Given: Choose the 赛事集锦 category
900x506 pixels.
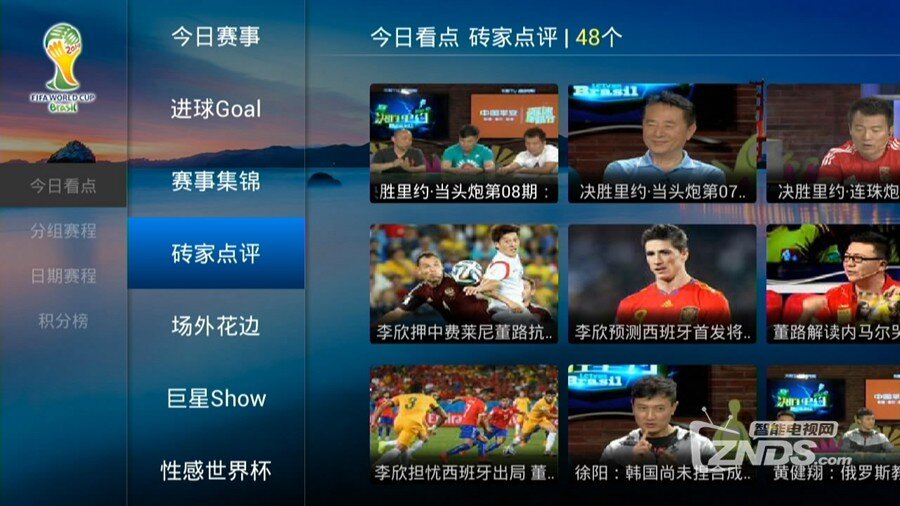Looking at the screenshot, I should pos(216,181).
